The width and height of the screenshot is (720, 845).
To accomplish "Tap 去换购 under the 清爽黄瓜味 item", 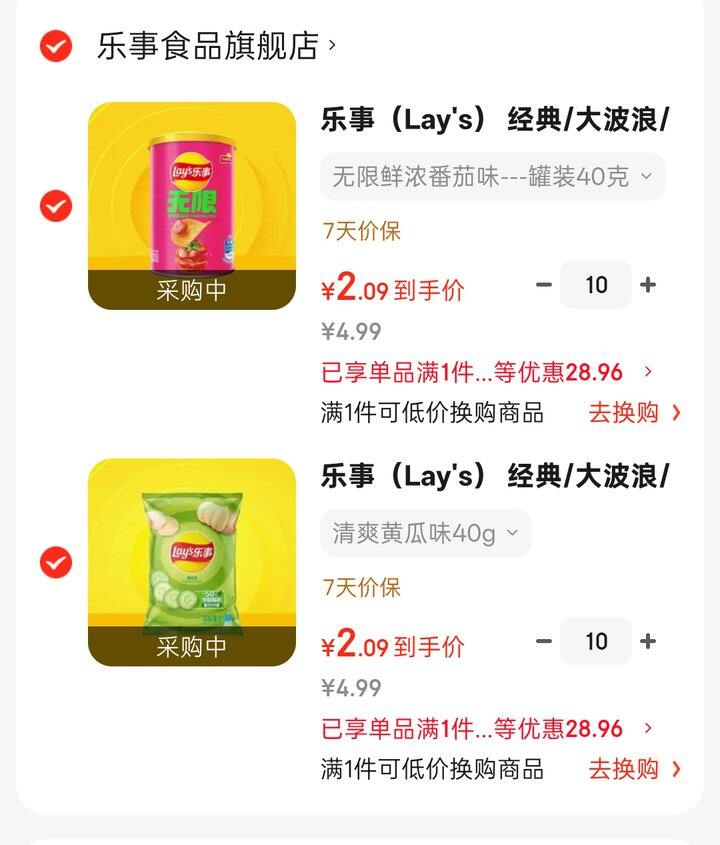I will click(x=634, y=769).
